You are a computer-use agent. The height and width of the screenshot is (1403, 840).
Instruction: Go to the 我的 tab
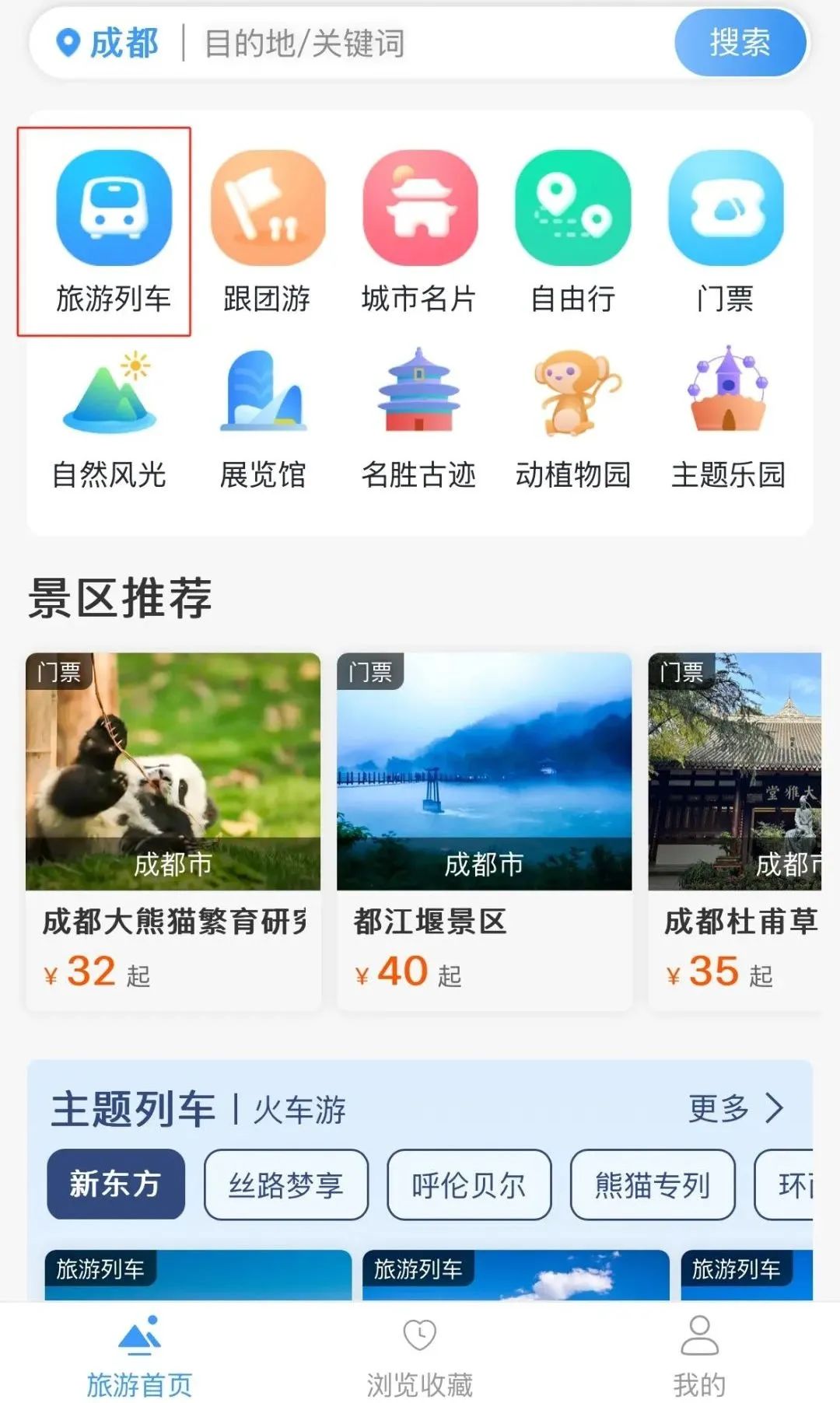699,1357
